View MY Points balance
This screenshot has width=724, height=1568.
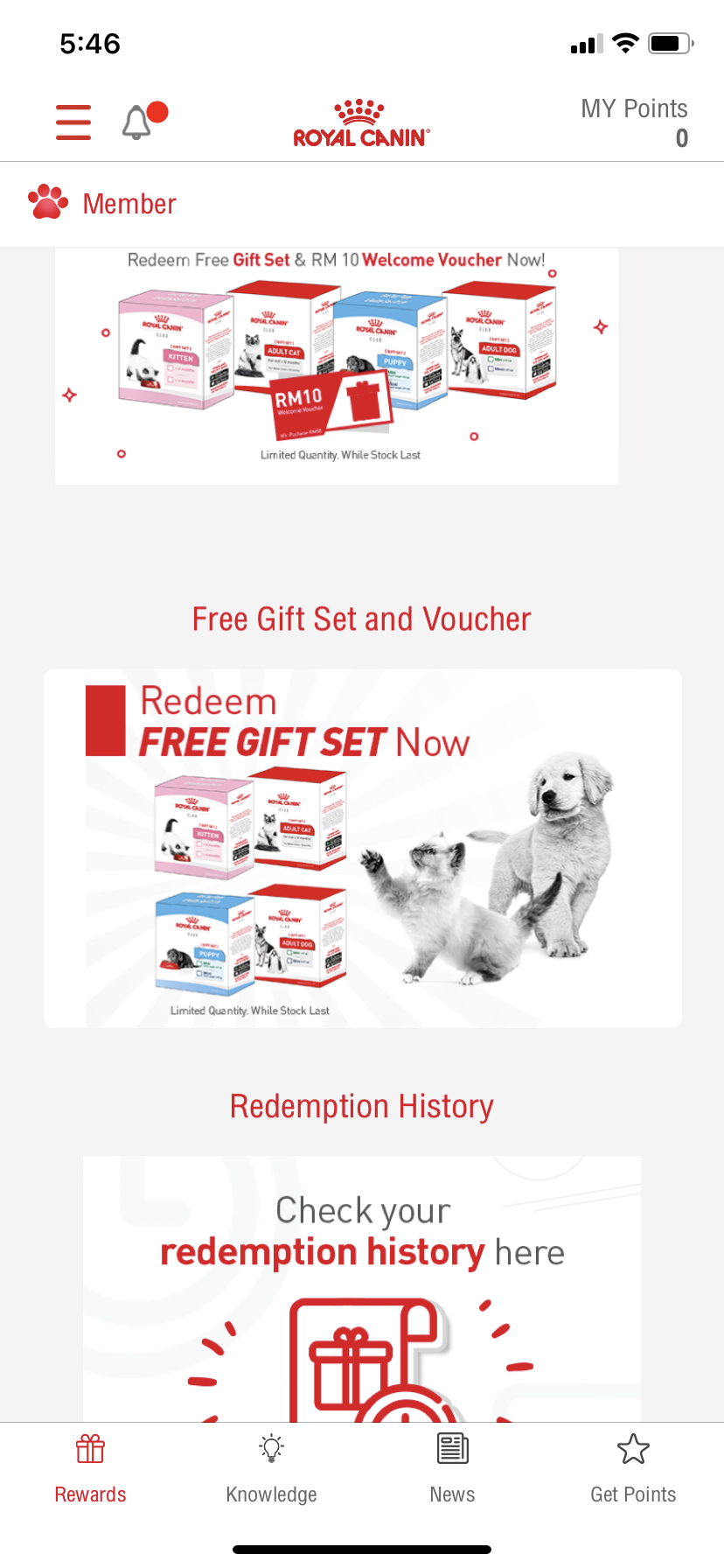pyautogui.click(x=634, y=122)
